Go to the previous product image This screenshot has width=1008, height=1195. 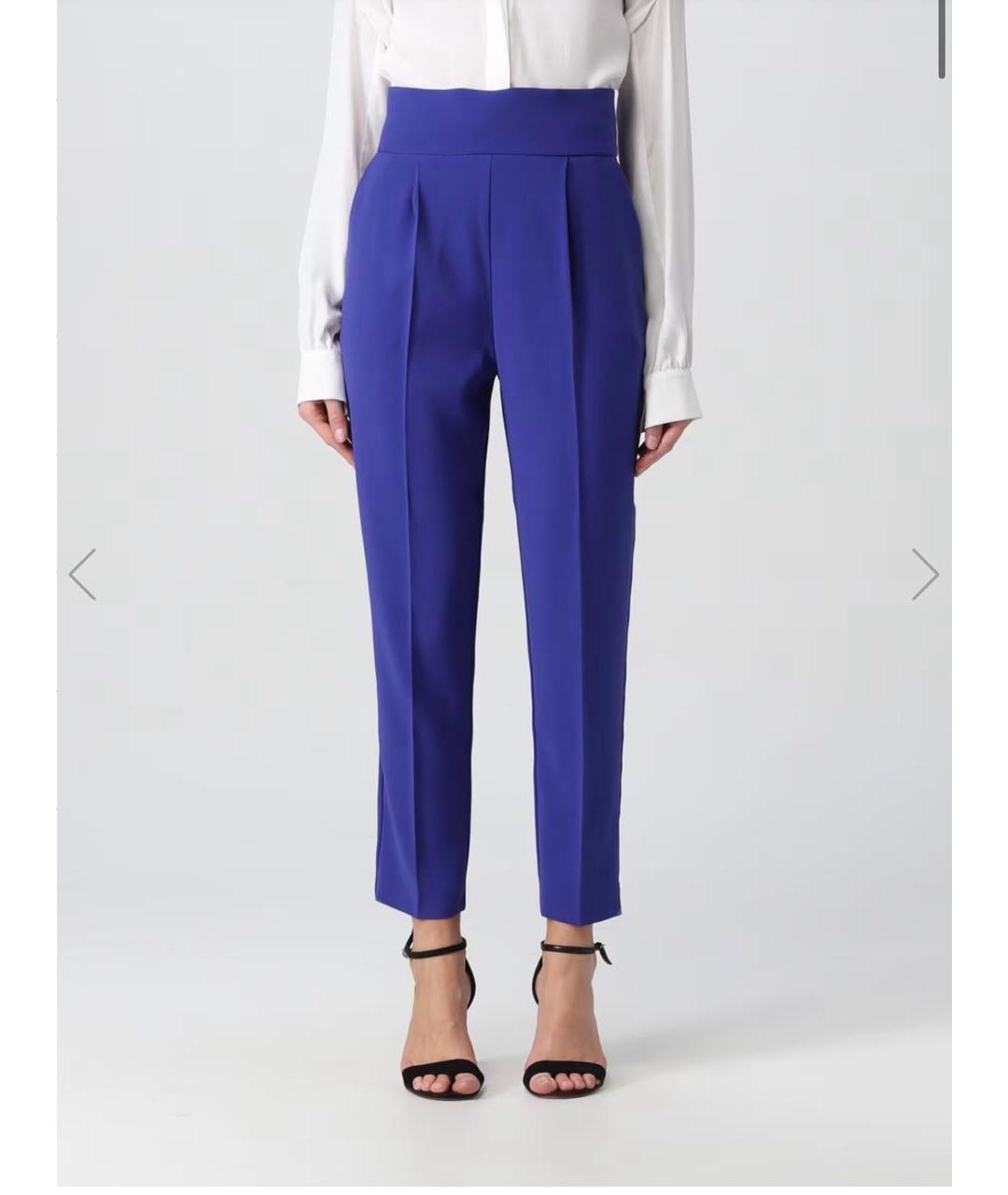83,574
